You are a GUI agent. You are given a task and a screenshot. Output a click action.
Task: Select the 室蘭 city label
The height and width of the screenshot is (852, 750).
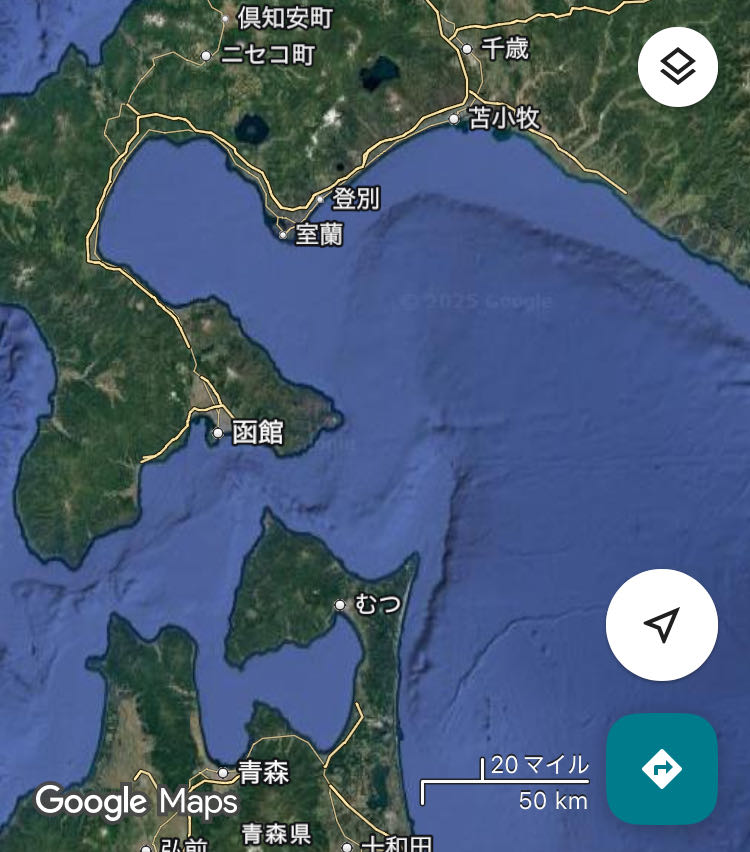pyautogui.click(x=319, y=235)
